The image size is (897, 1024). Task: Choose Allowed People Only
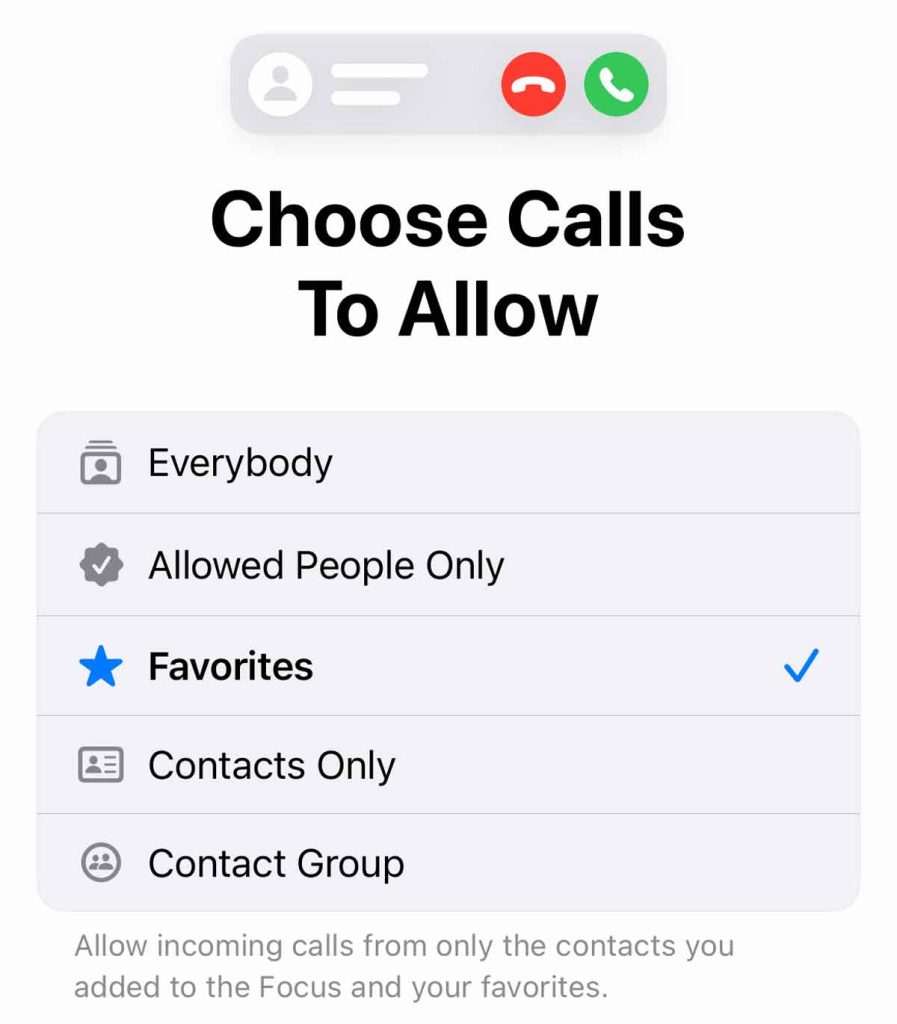tap(326, 566)
